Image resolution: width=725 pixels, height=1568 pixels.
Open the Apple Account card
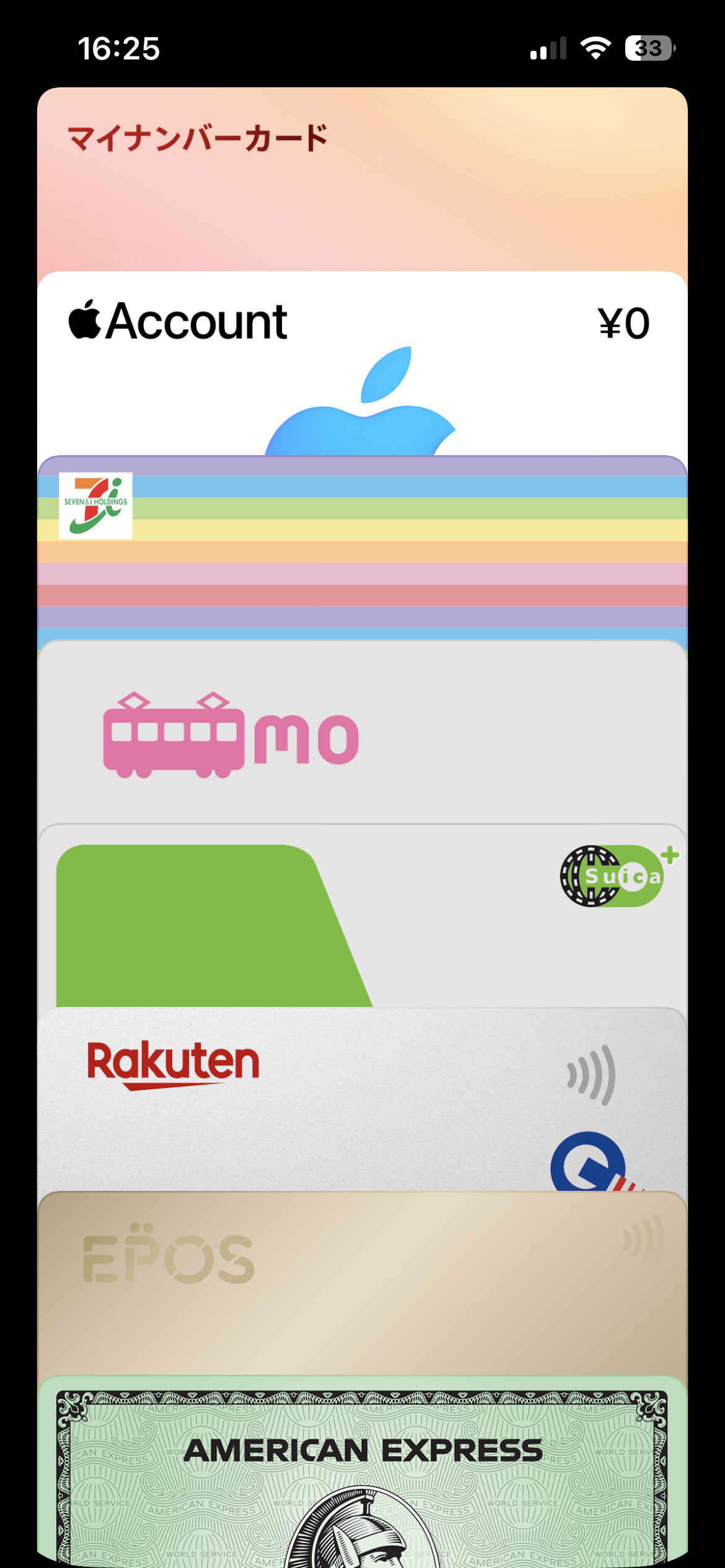(362, 365)
